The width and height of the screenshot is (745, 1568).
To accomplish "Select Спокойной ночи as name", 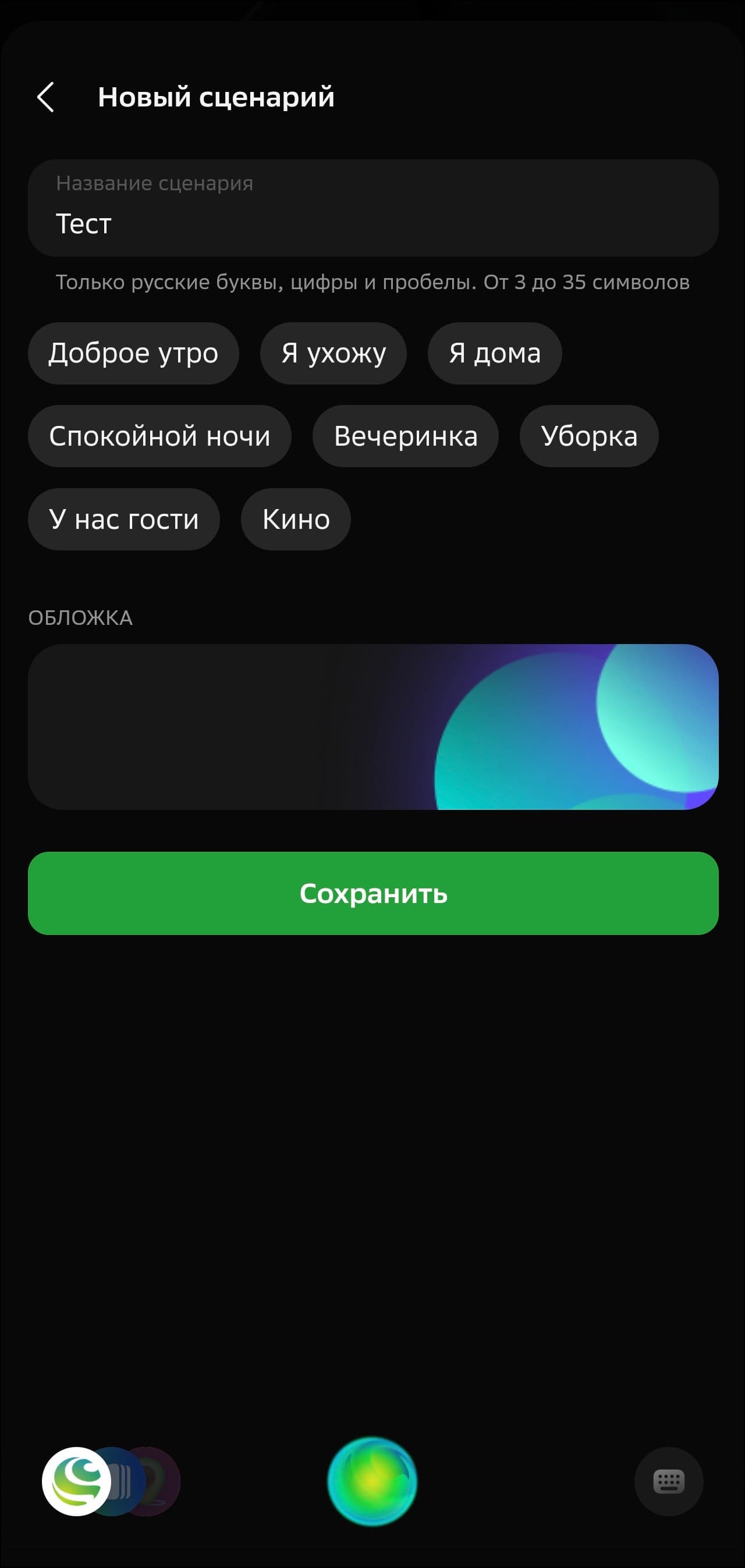I will click(x=159, y=436).
